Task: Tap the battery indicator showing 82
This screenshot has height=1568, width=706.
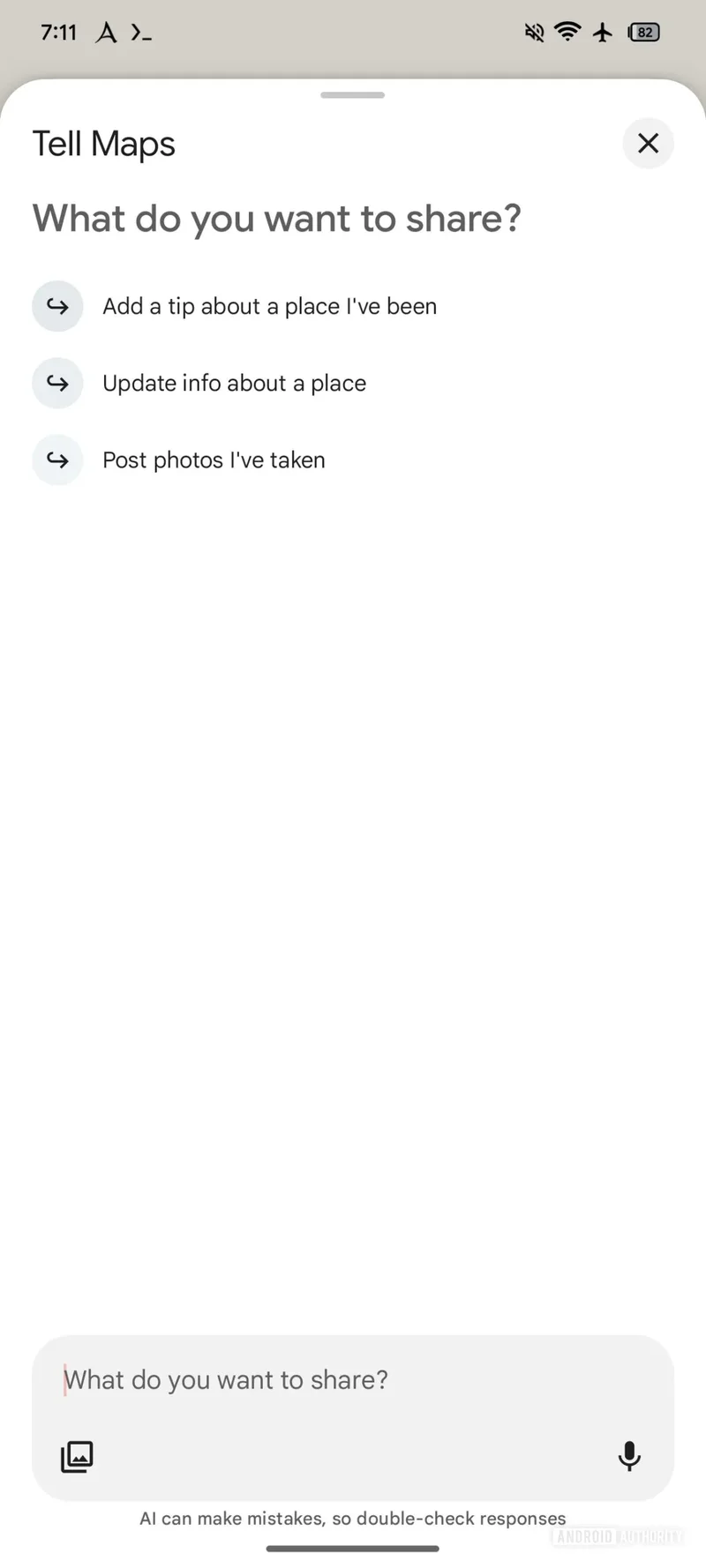Action: point(643,32)
